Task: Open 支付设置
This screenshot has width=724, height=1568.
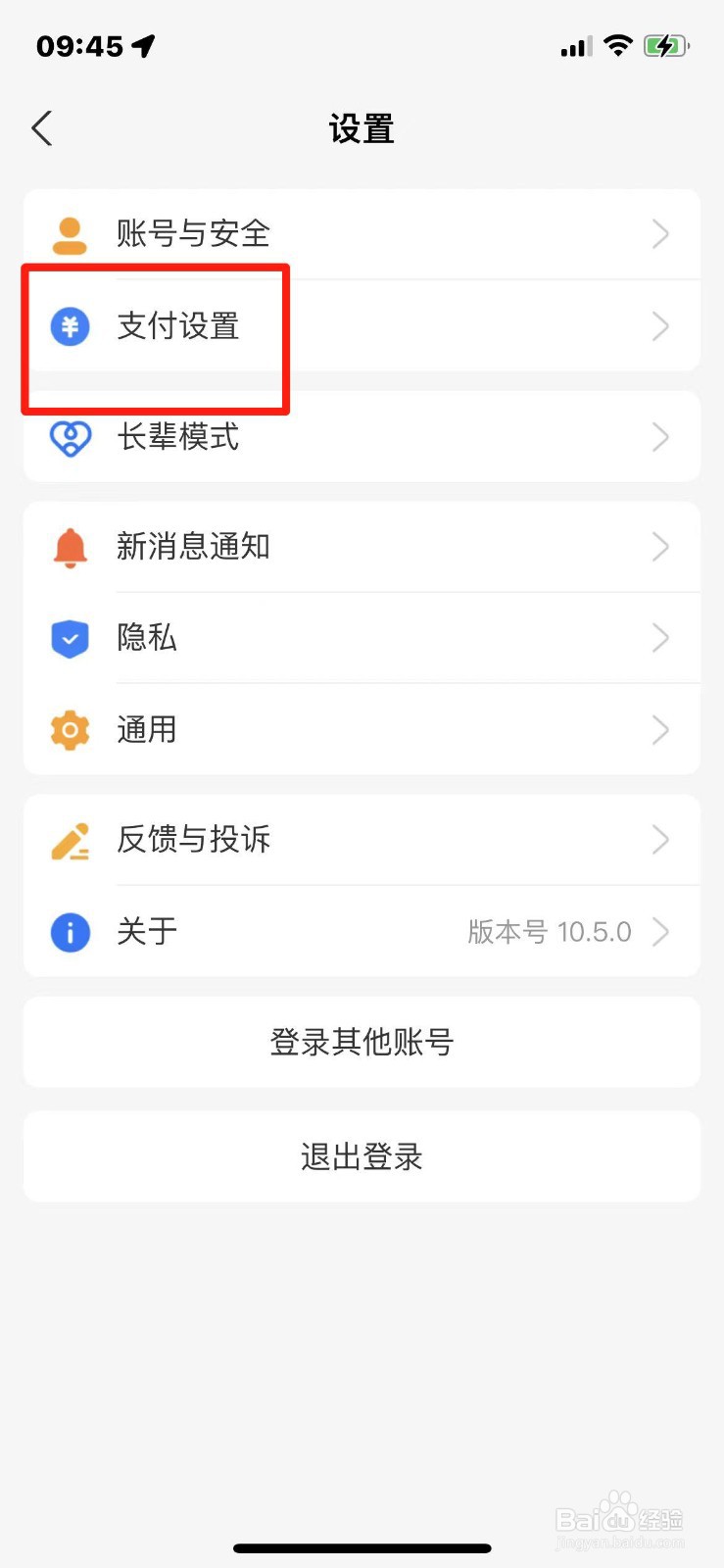Action: coord(362,325)
